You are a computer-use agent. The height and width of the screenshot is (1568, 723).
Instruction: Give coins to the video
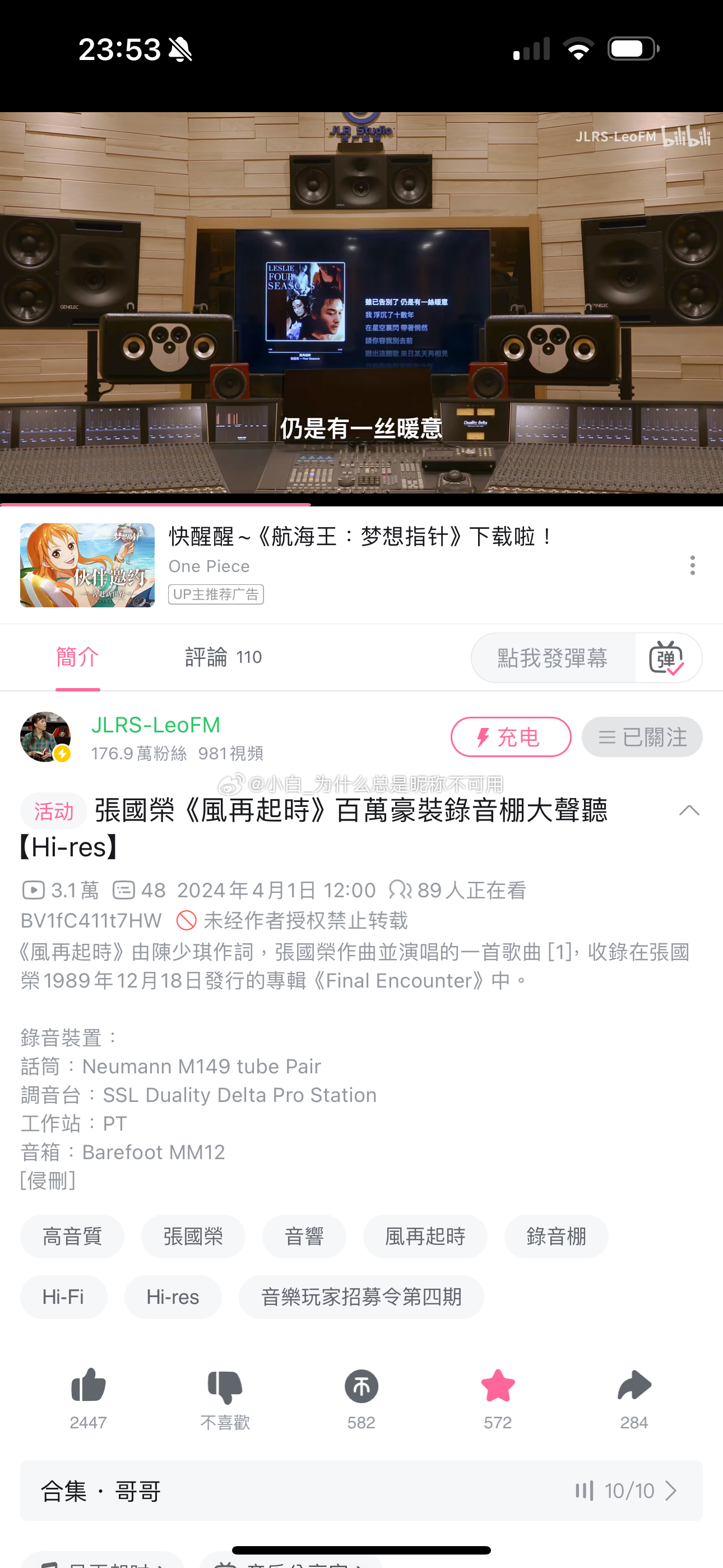[361, 1387]
